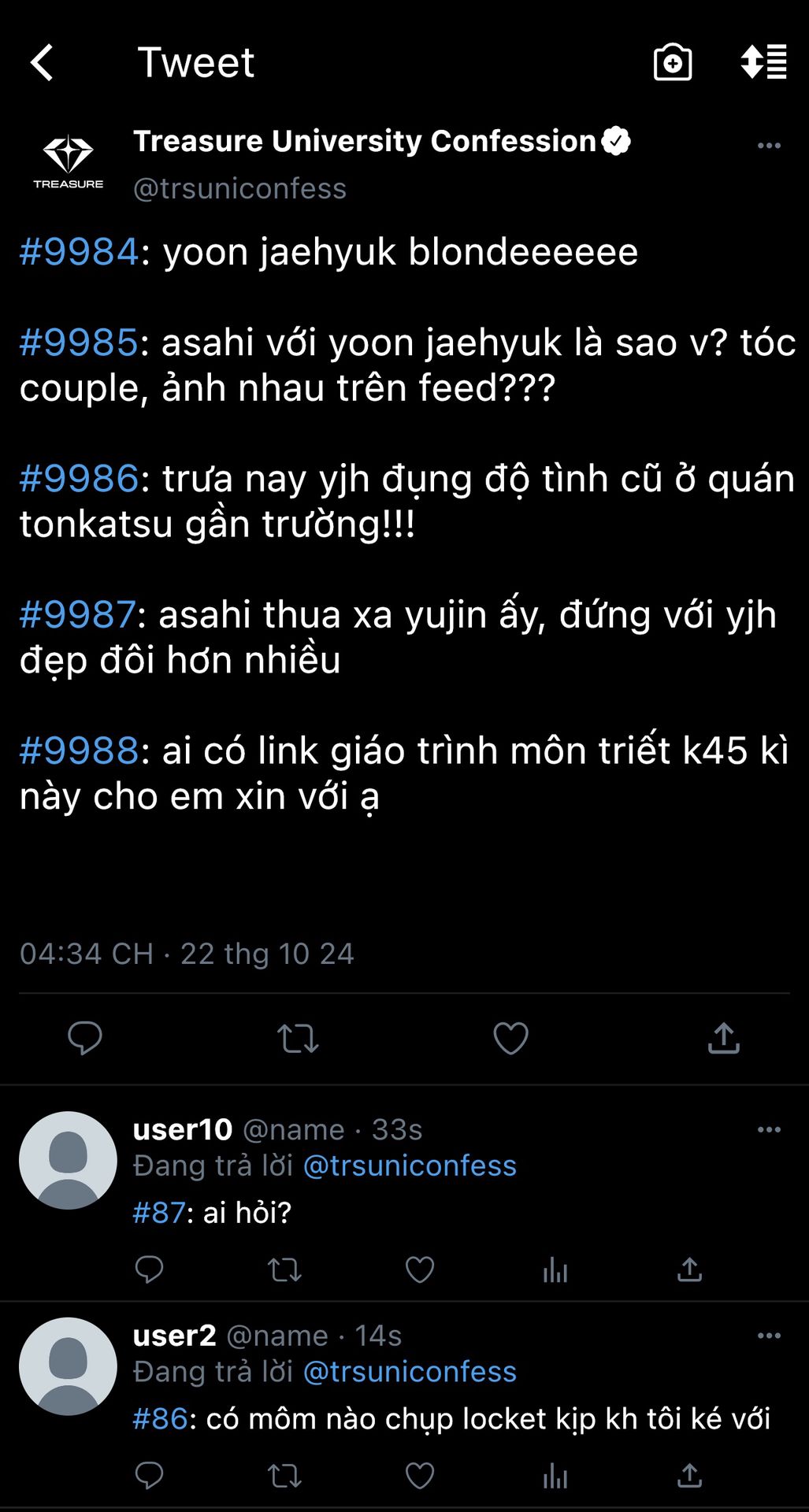The width and height of the screenshot is (809, 1512).
Task: Open the main tweet's three-dot menu
Action: pos(768,146)
